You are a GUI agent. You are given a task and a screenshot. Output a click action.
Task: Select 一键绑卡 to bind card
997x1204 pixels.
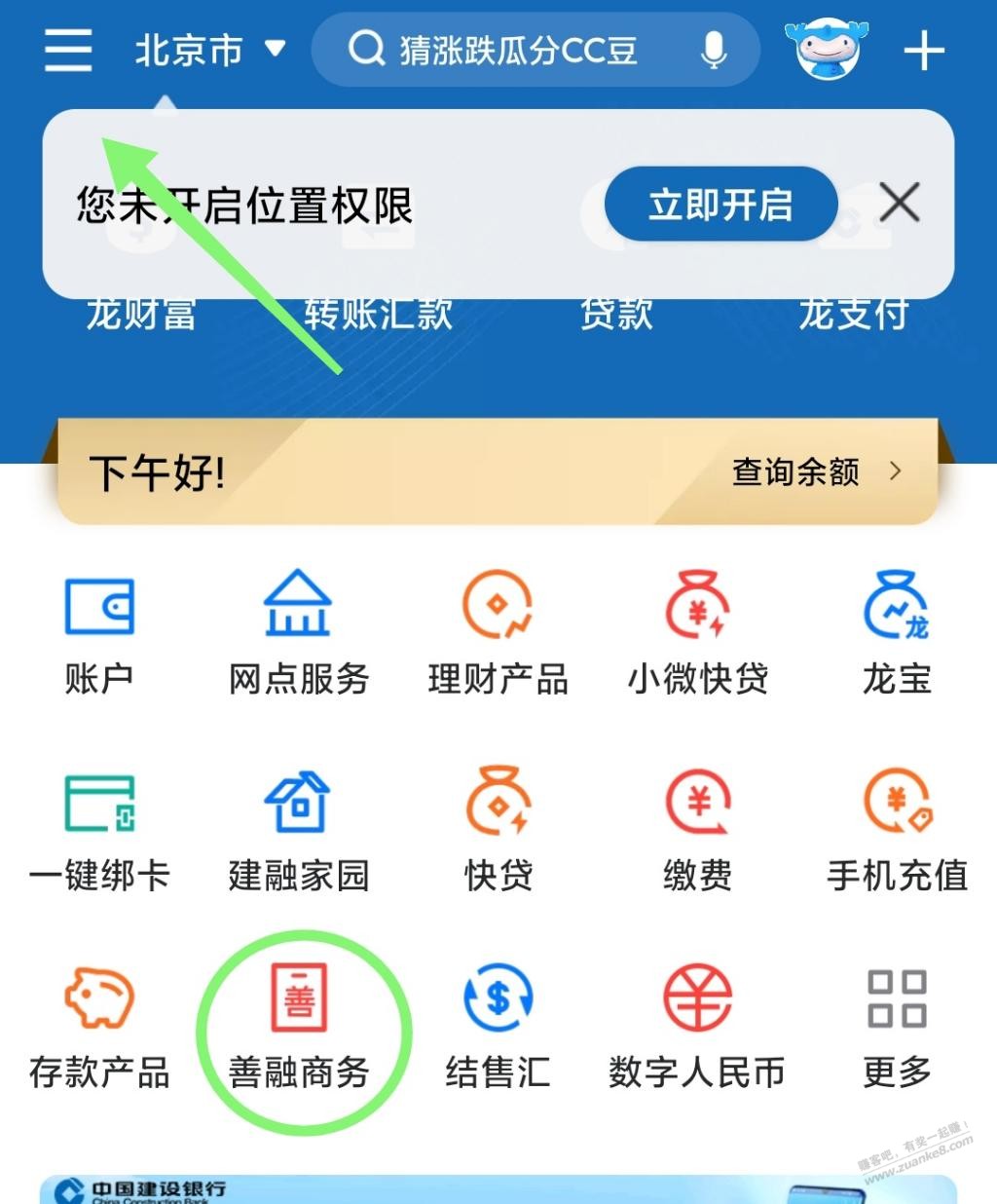pos(99,831)
